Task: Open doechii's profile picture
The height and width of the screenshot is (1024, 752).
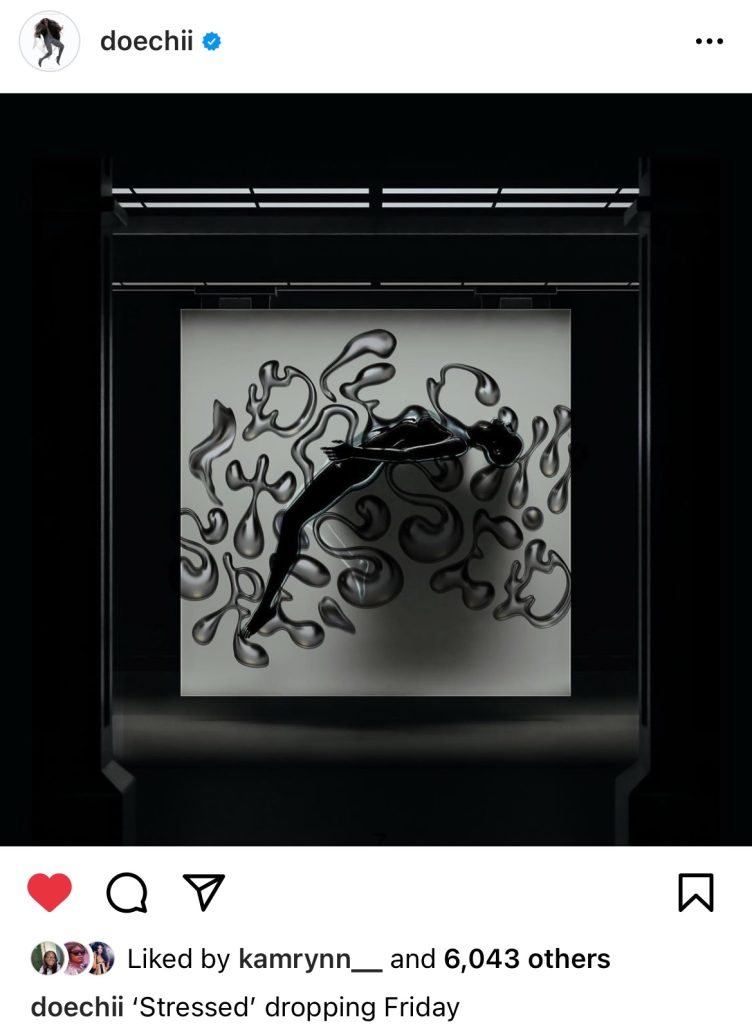Action: [x=49, y=41]
